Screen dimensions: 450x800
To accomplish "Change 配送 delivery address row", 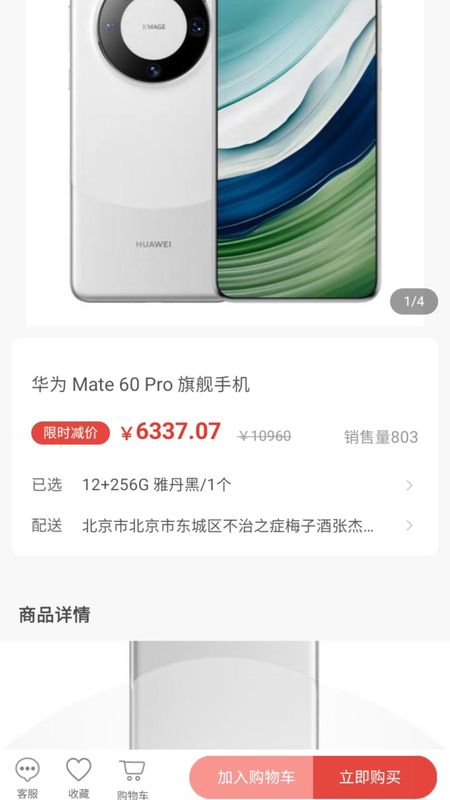I will (x=224, y=526).
